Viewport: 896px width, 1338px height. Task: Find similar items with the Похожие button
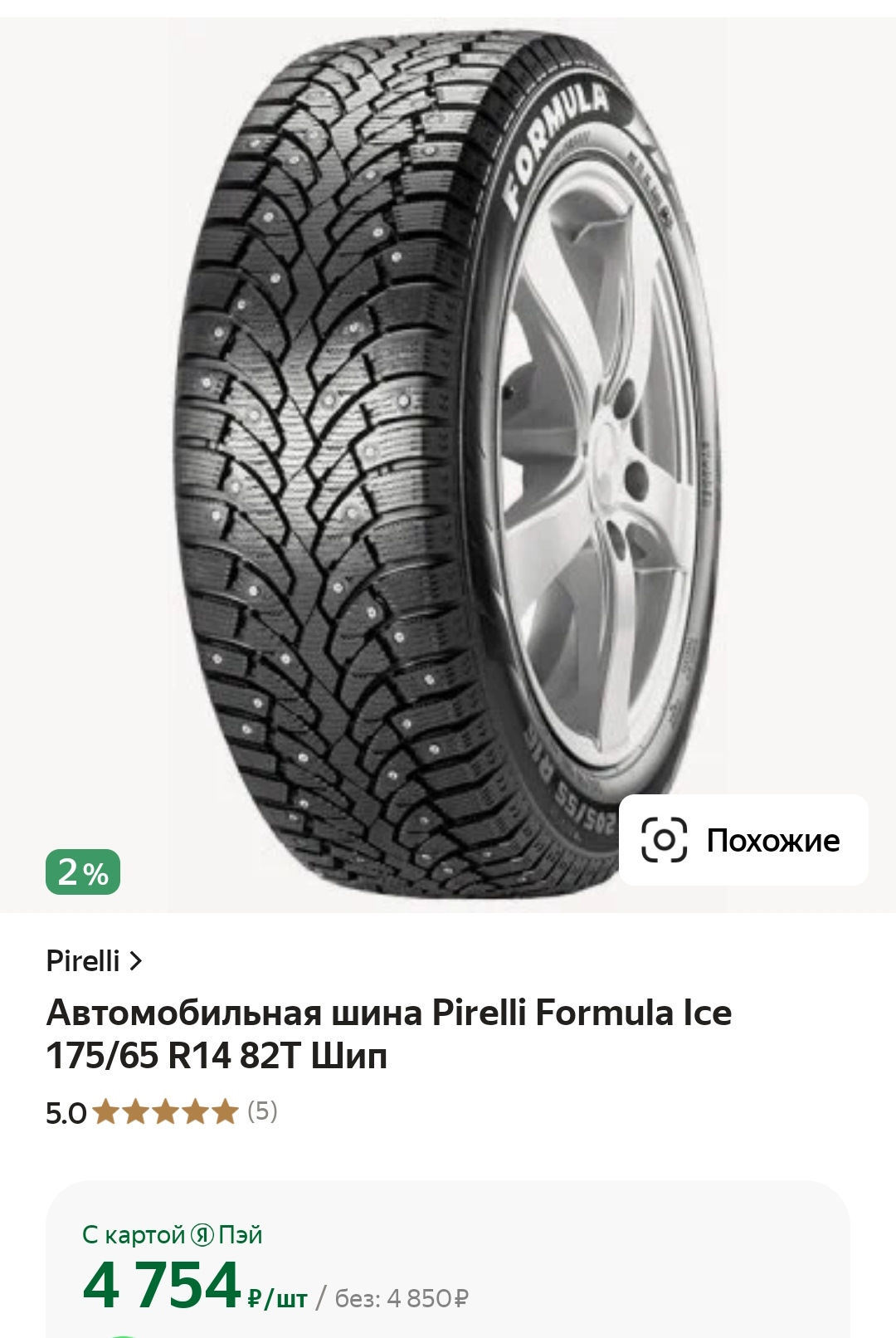click(743, 840)
